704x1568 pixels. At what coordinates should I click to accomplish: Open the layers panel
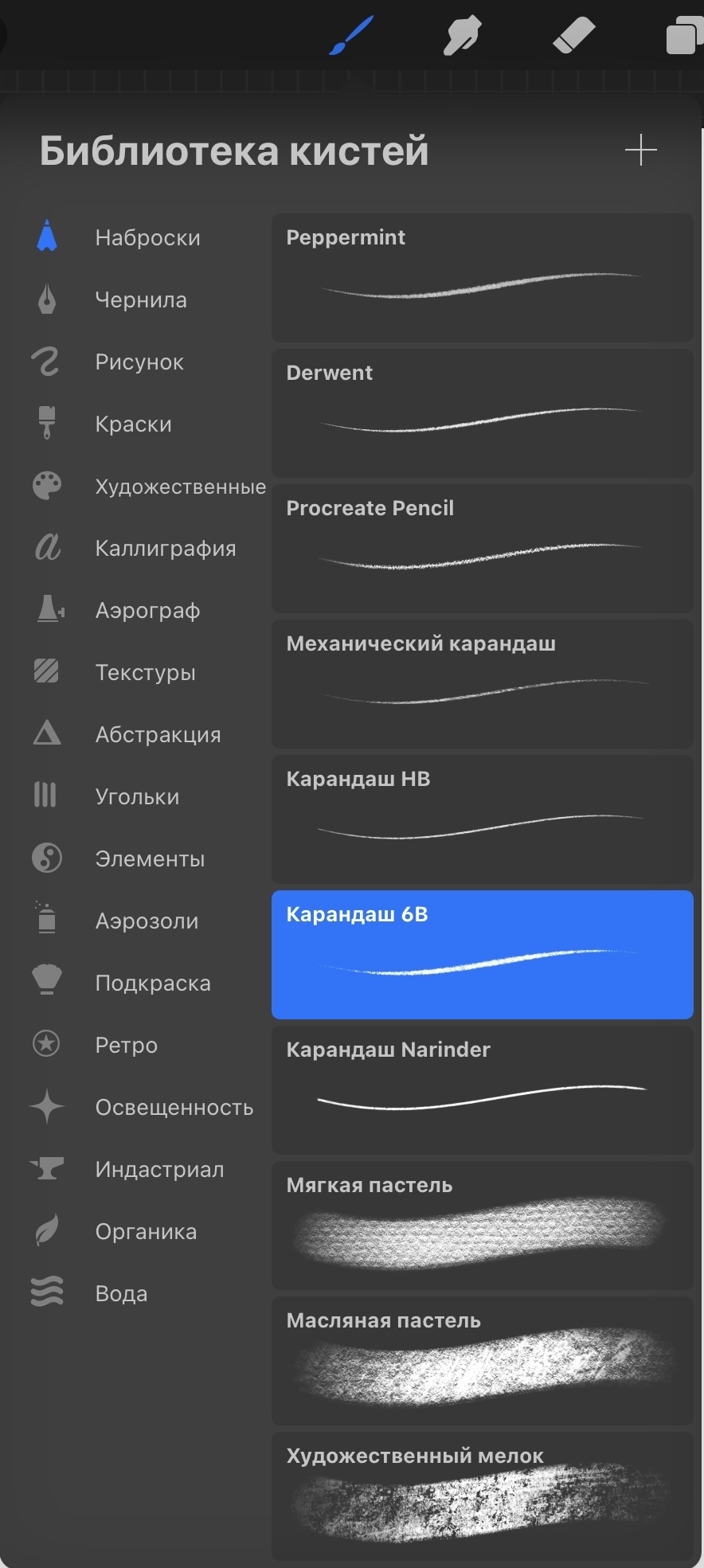point(682,37)
